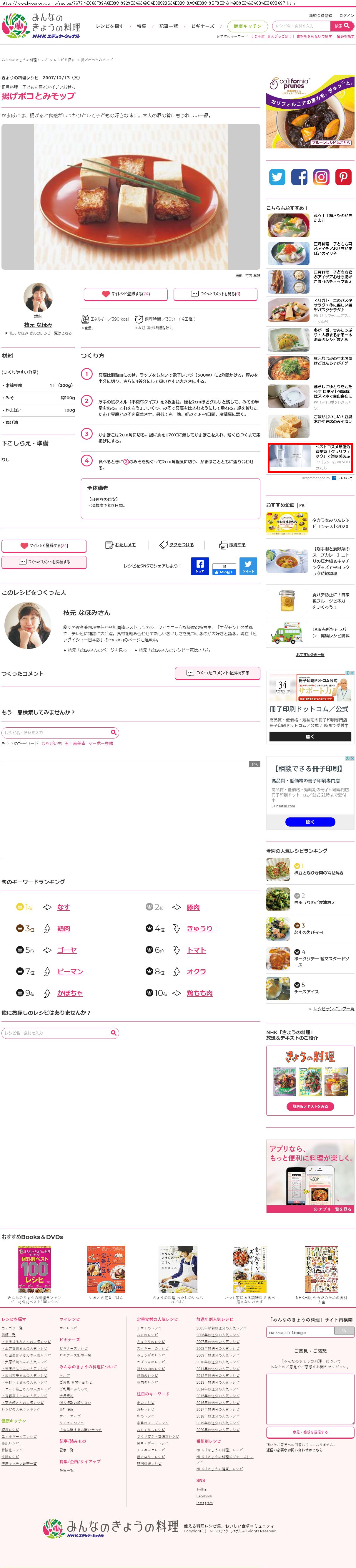Open 枝元 なほみさんのレシピ一覧はこちら under the instructor photo
The image size is (356, 1568).
pyautogui.click(x=40, y=333)
